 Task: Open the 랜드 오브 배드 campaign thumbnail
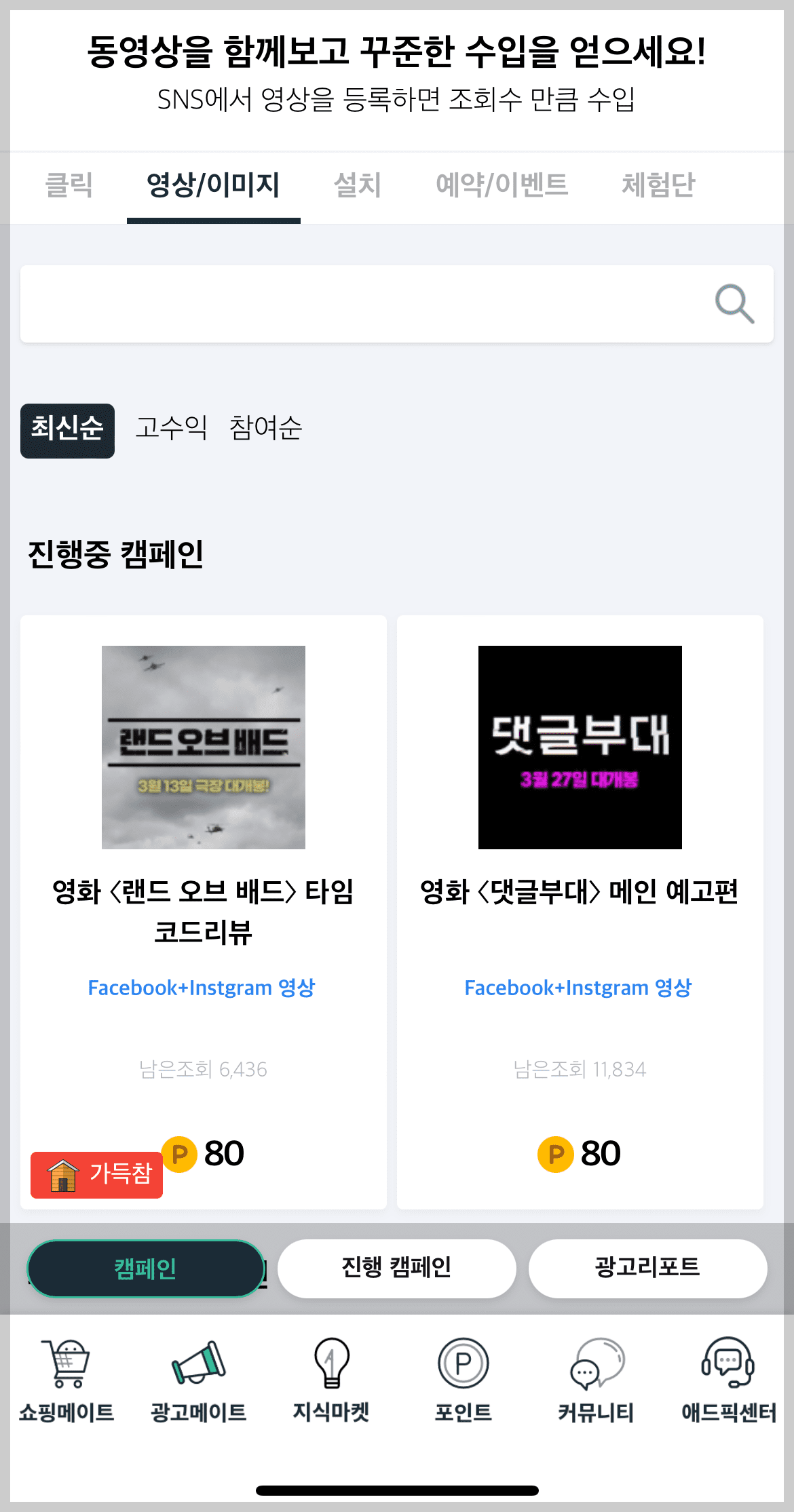(203, 748)
